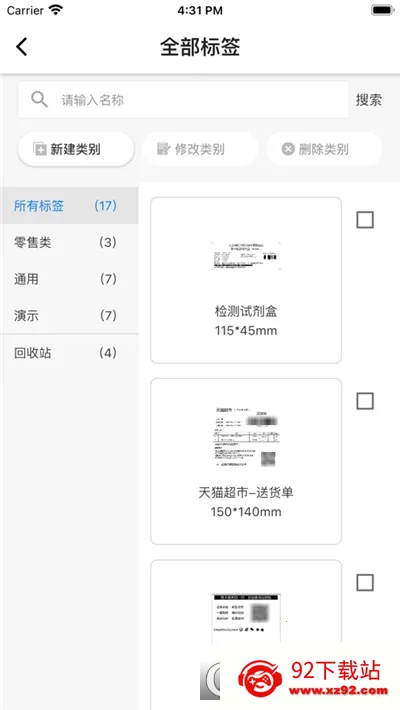This screenshot has width=400, height=710.
Task: Tap 删除类别 to delete a category
Action: [x=323, y=149]
